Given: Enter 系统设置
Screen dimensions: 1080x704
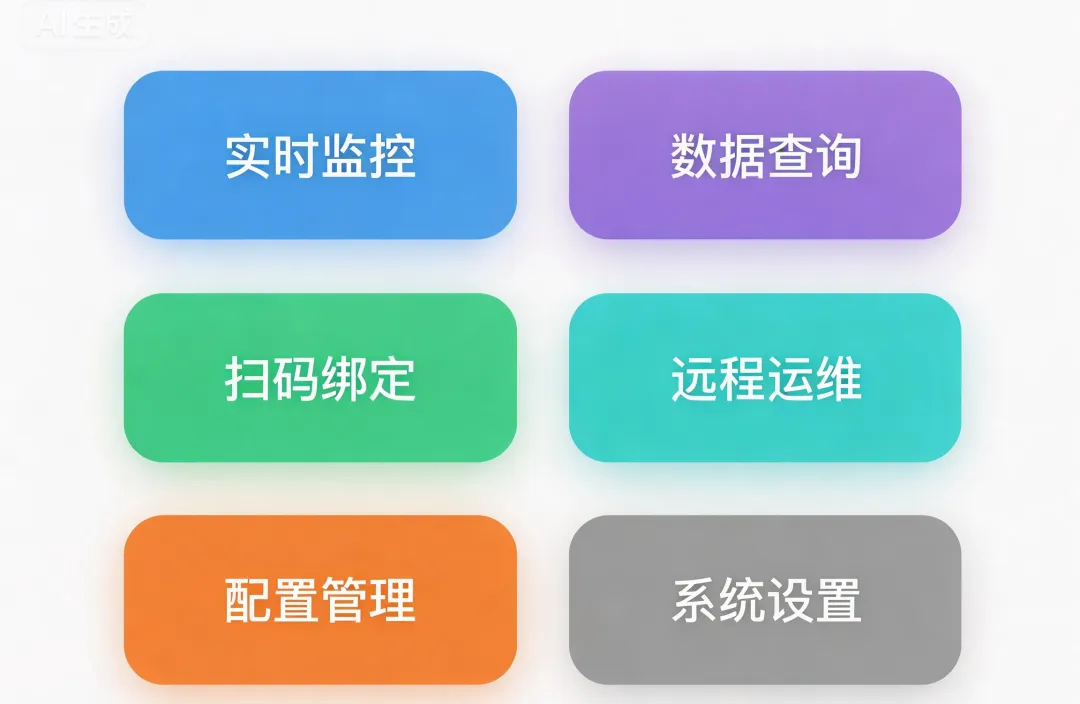Looking at the screenshot, I should click(x=765, y=600).
